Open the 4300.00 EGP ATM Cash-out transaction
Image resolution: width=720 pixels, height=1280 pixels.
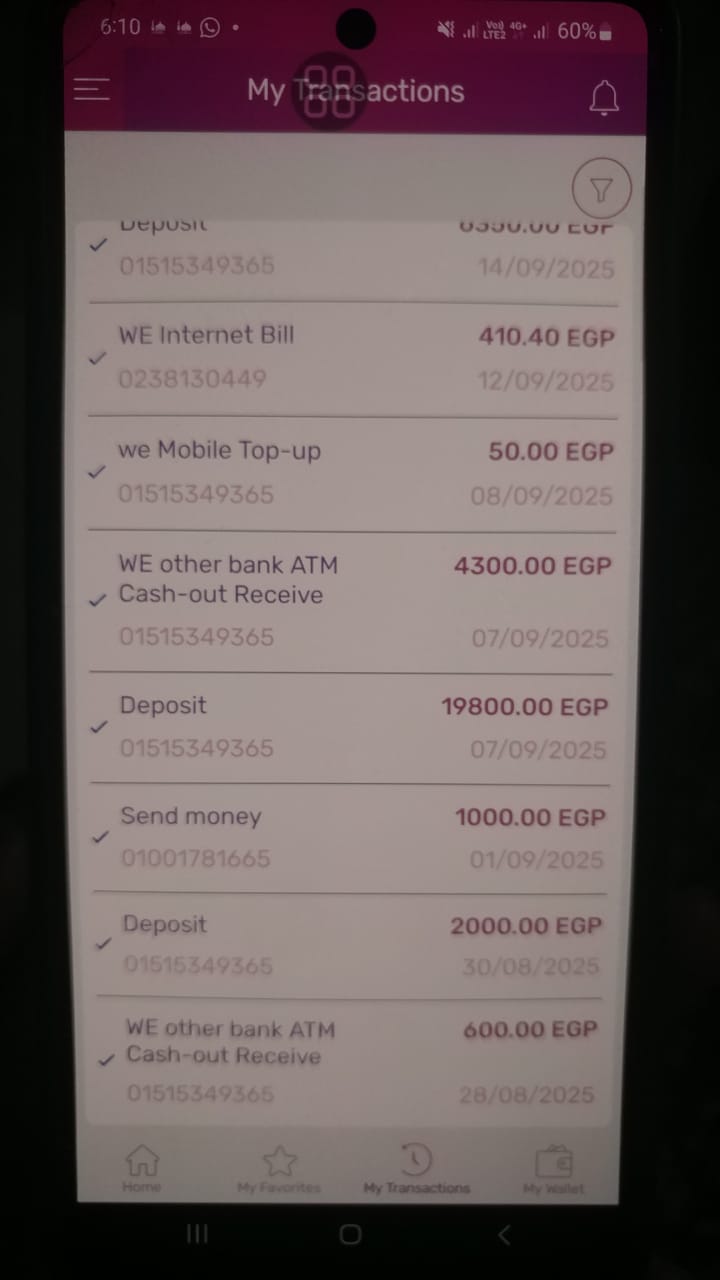(x=350, y=600)
